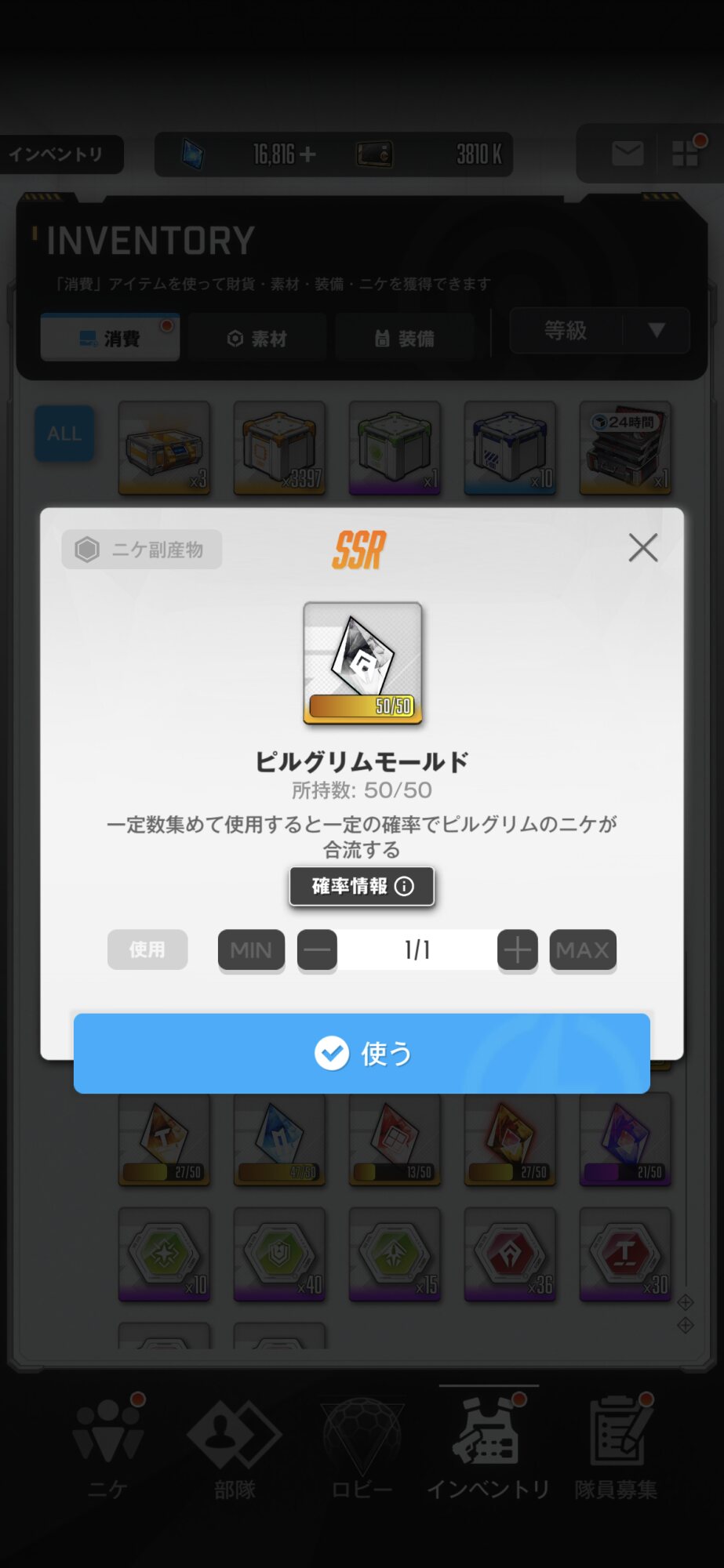Viewport: 724px width, 1568px height.
Task: Set quantity to MIN
Action: (x=251, y=950)
